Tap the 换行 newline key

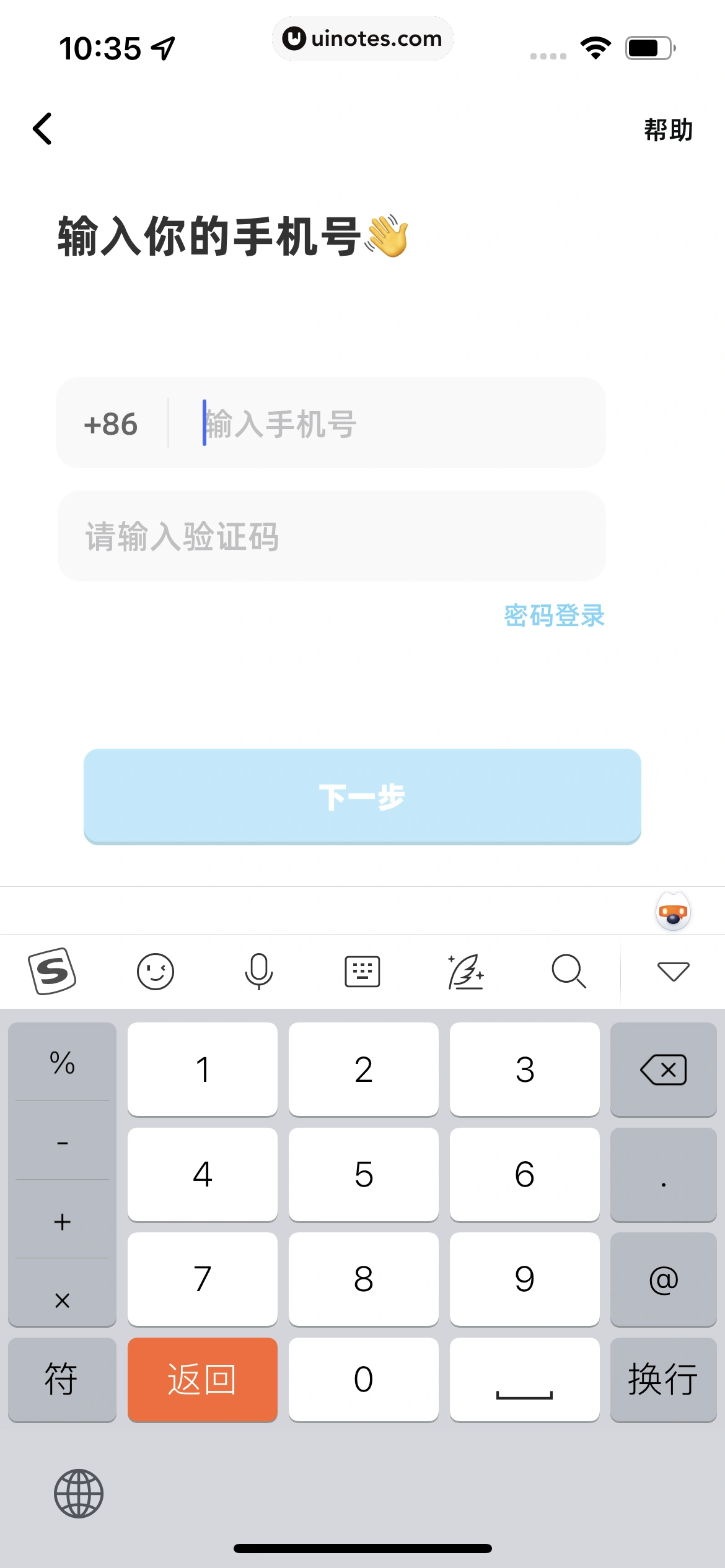663,1380
